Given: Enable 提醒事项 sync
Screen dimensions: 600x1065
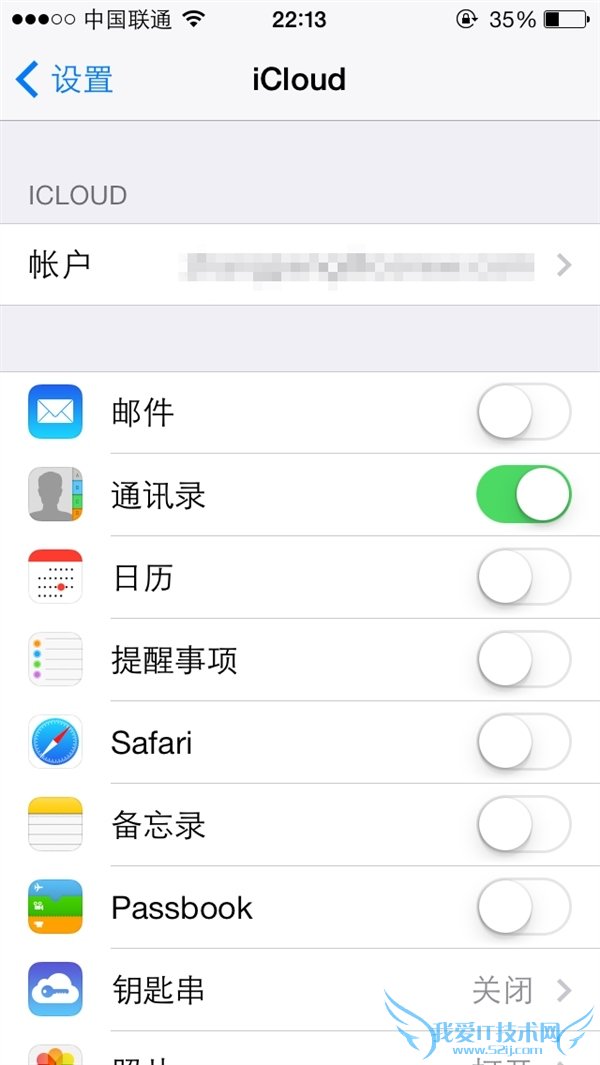Looking at the screenshot, I should 523,660.
